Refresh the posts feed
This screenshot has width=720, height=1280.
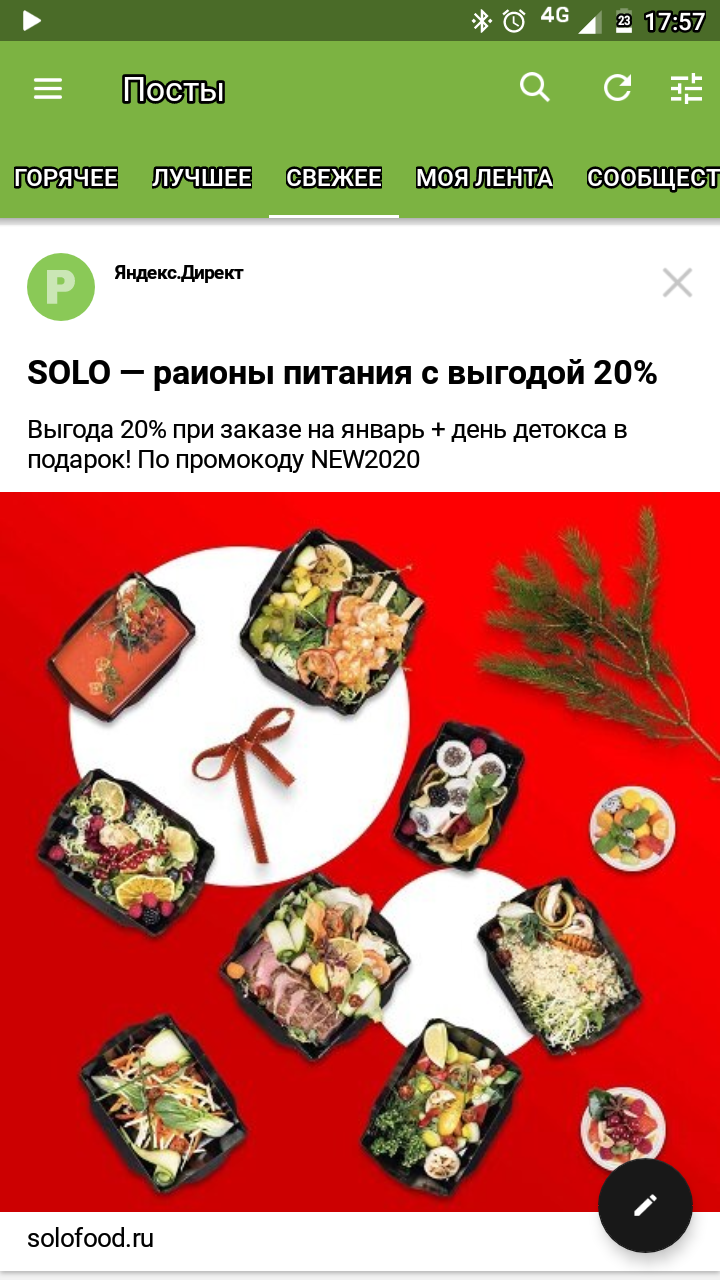tap(617, 88)
